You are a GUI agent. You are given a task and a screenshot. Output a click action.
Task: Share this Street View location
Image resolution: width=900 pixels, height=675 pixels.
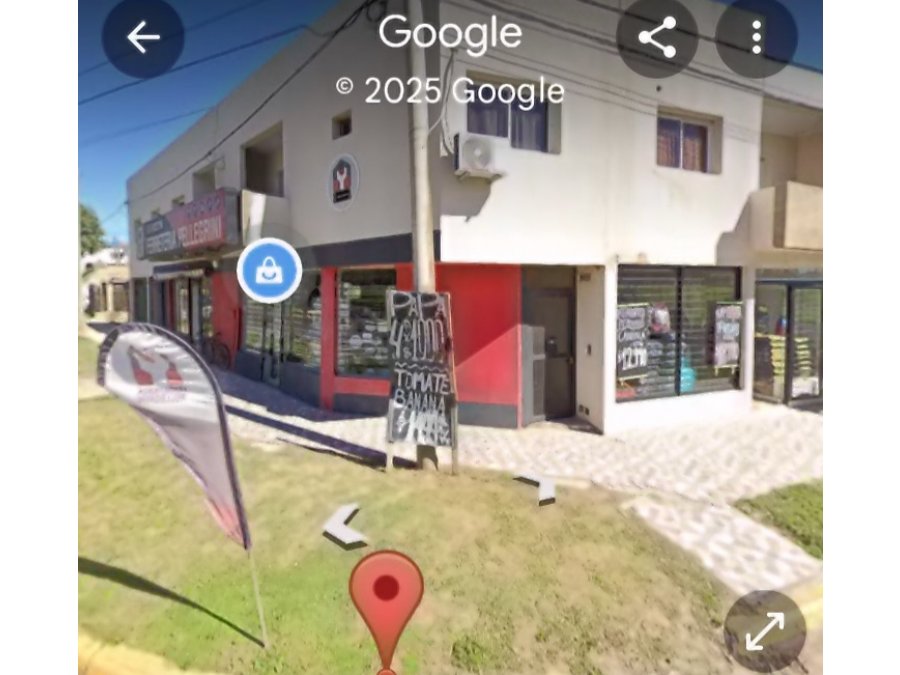coord(657,38)
